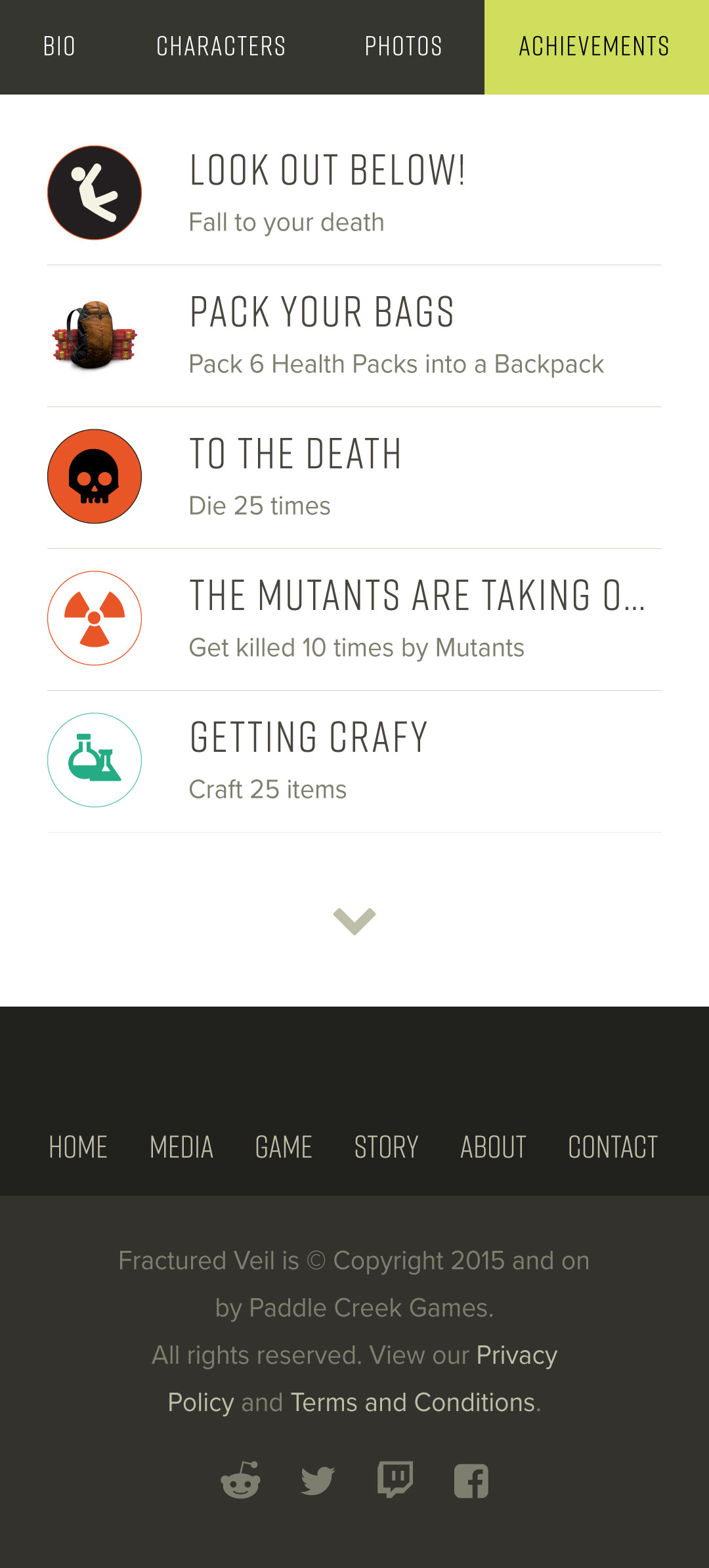Go to Home in the footer menu
This screenshot has height=1568, width=709.
[x=78, y=1147]
